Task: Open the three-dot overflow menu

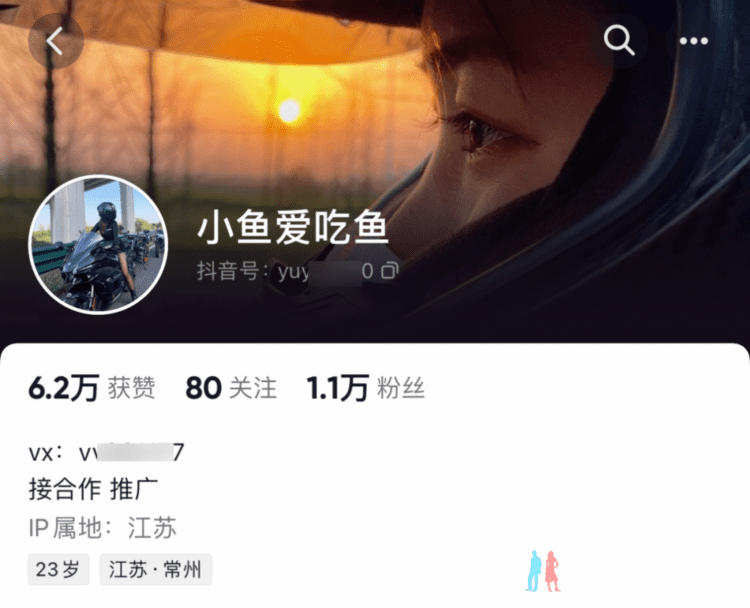Action: point(693,41)
